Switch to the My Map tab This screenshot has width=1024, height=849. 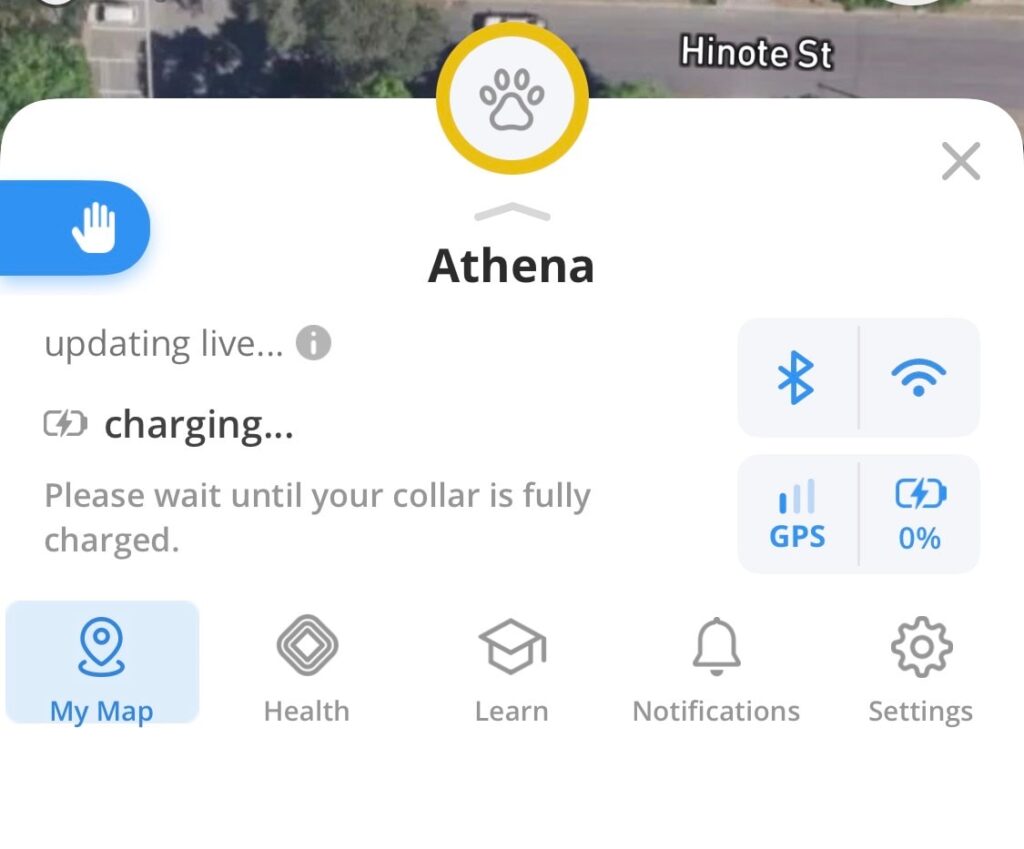[102, 663]
